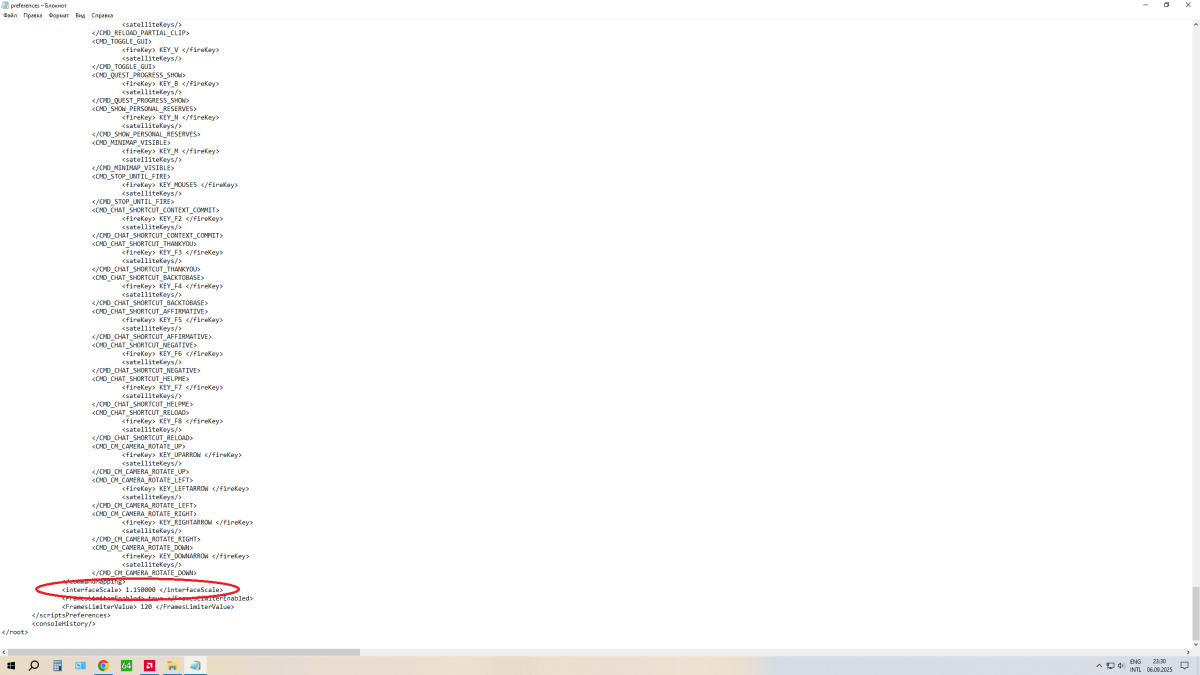
Task: Close the Notepad window
Action: click(1190, 5)
